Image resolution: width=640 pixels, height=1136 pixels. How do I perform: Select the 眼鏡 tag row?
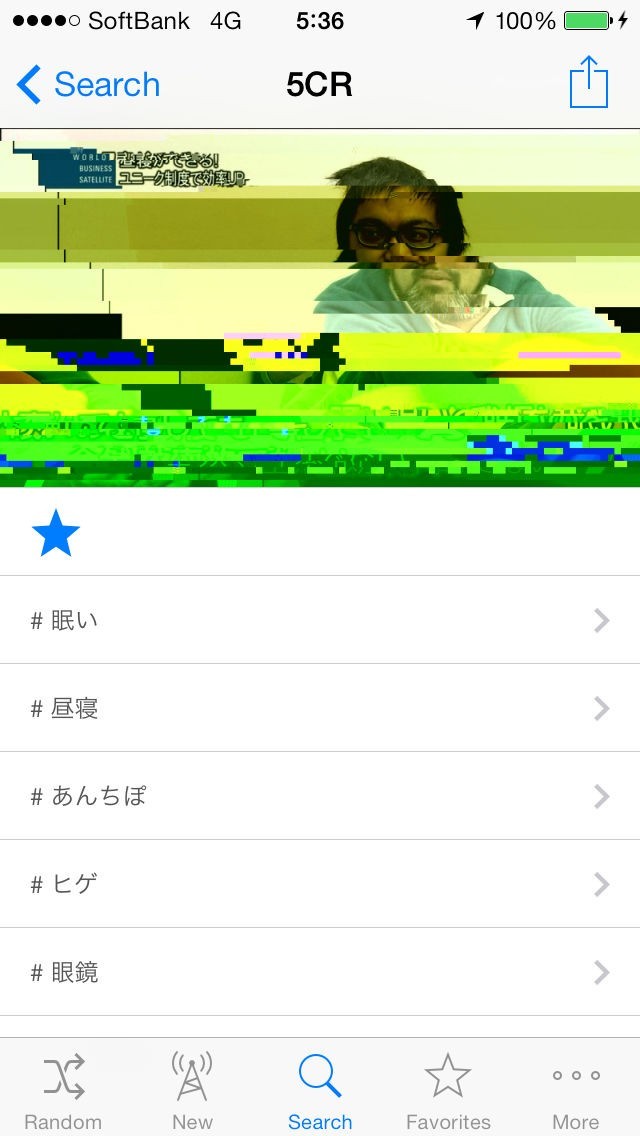pyautogui.click(x=320, y=972)
